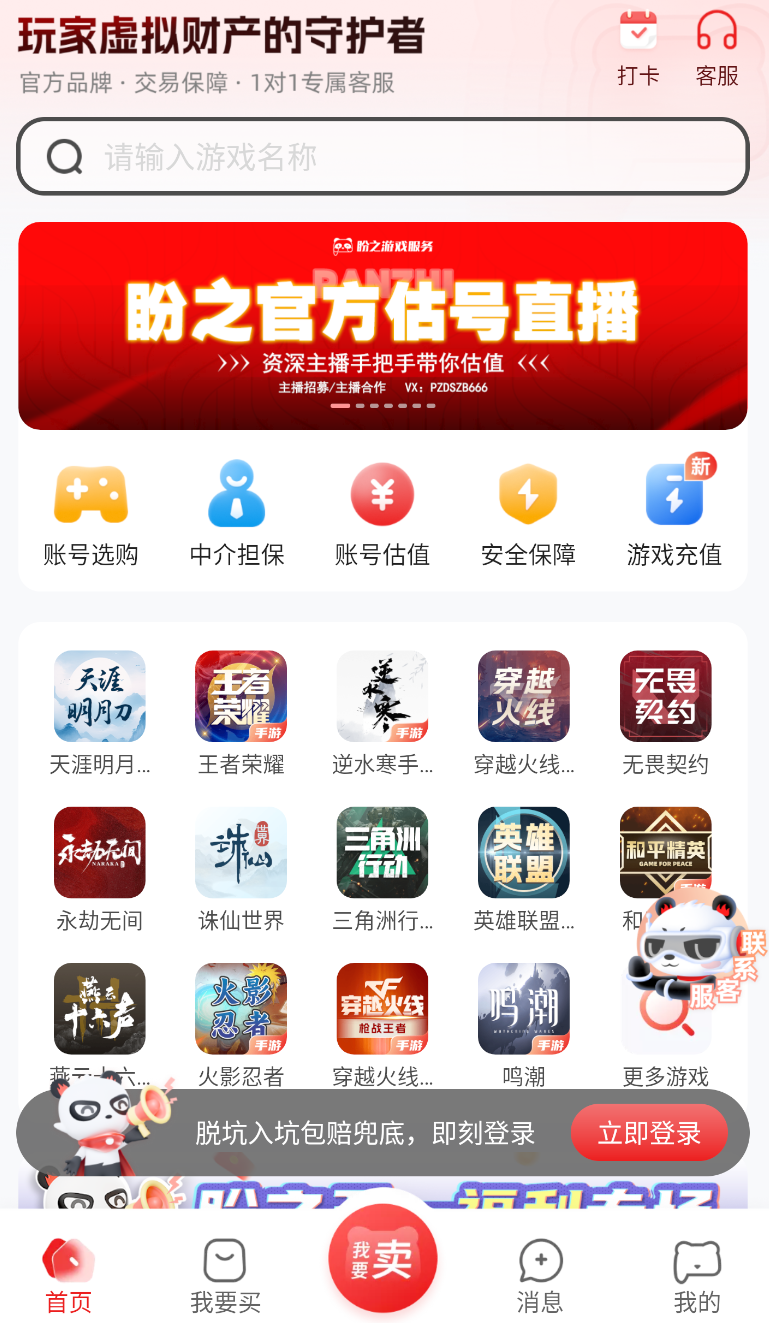Open the 盼之官方估号直播 banner
The image size is (769, 1323).
point(383,325)
